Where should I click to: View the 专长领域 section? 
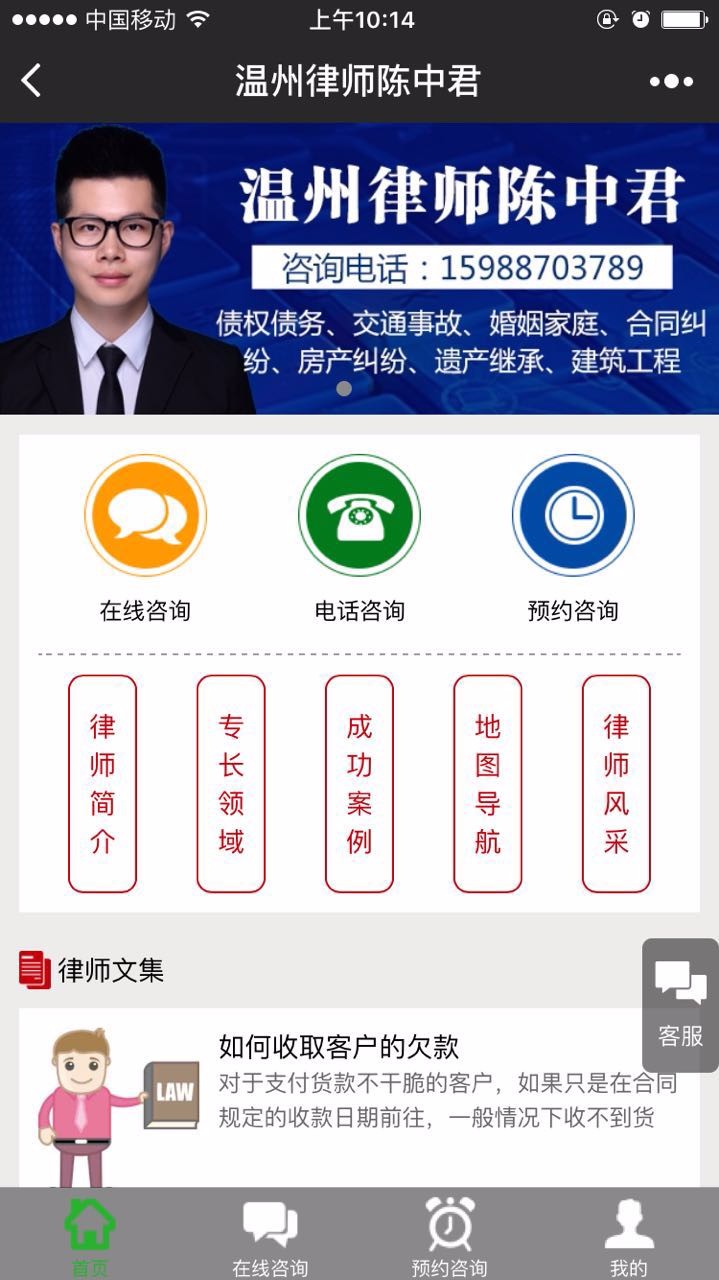pos(231,783)
